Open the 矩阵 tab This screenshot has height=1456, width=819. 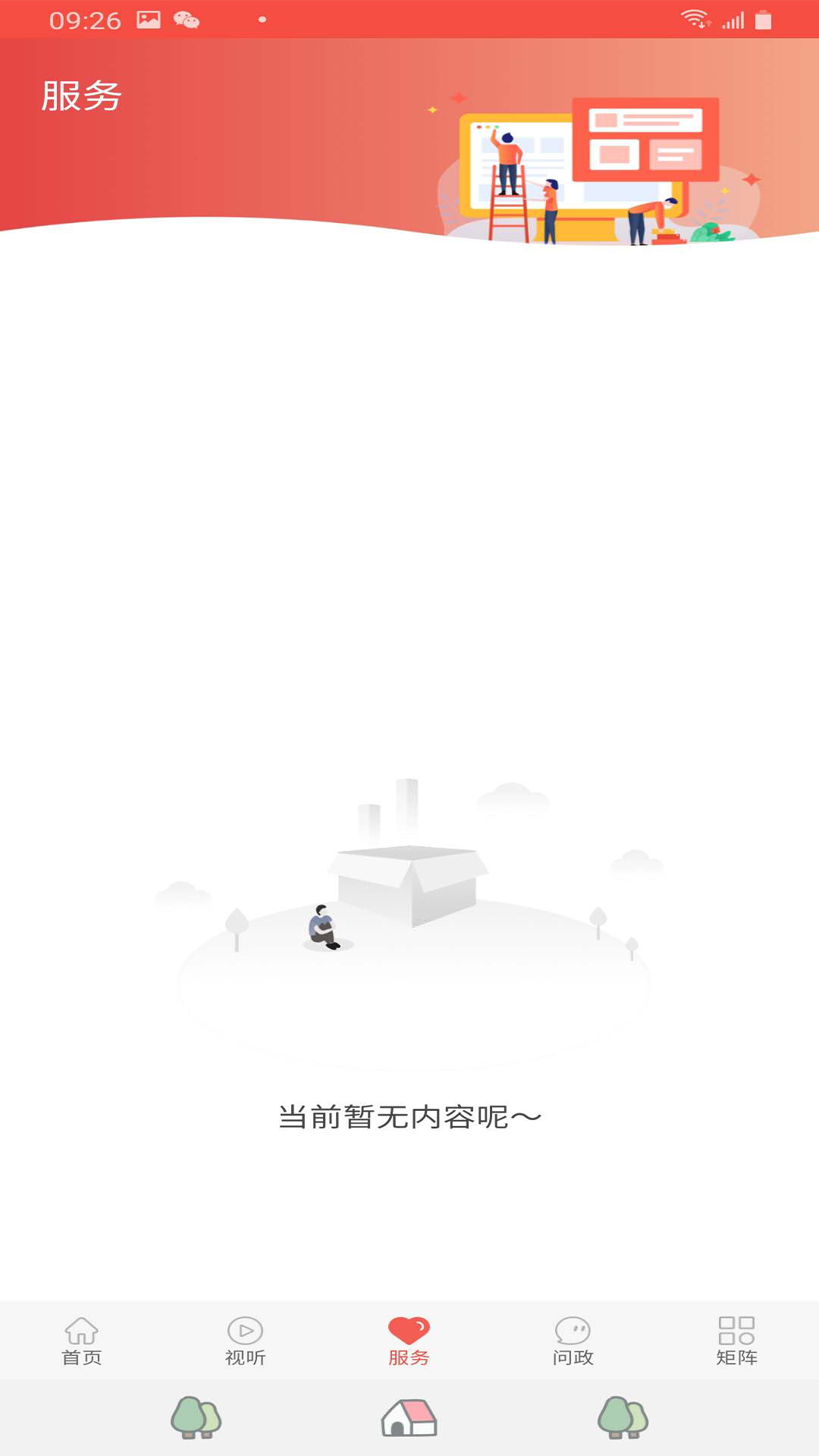[x=736, y=1341]
